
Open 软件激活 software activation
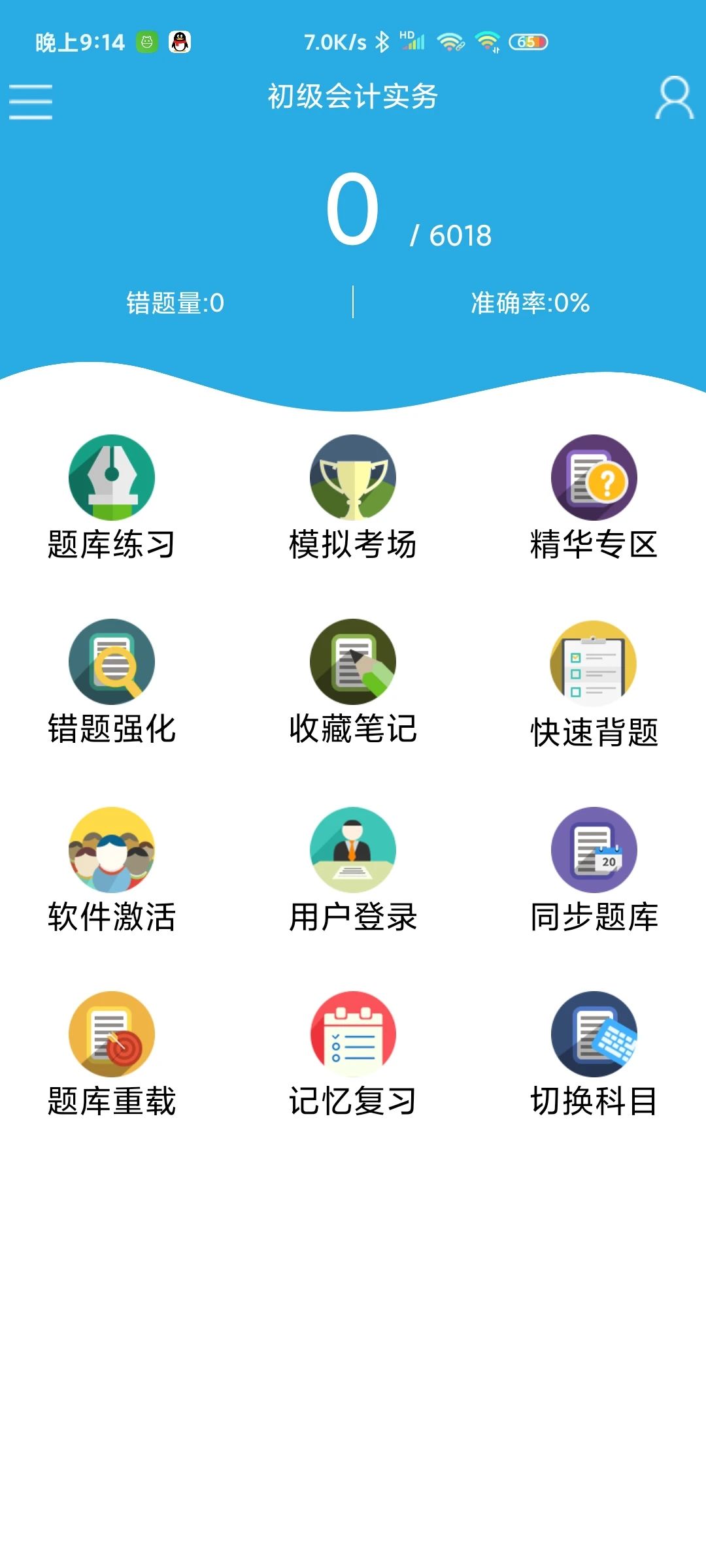112,870
